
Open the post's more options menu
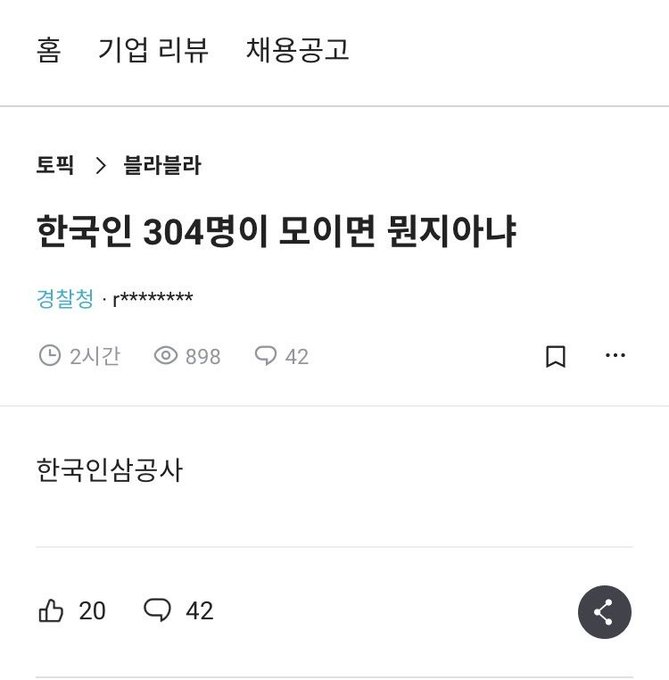click(615, 356)
